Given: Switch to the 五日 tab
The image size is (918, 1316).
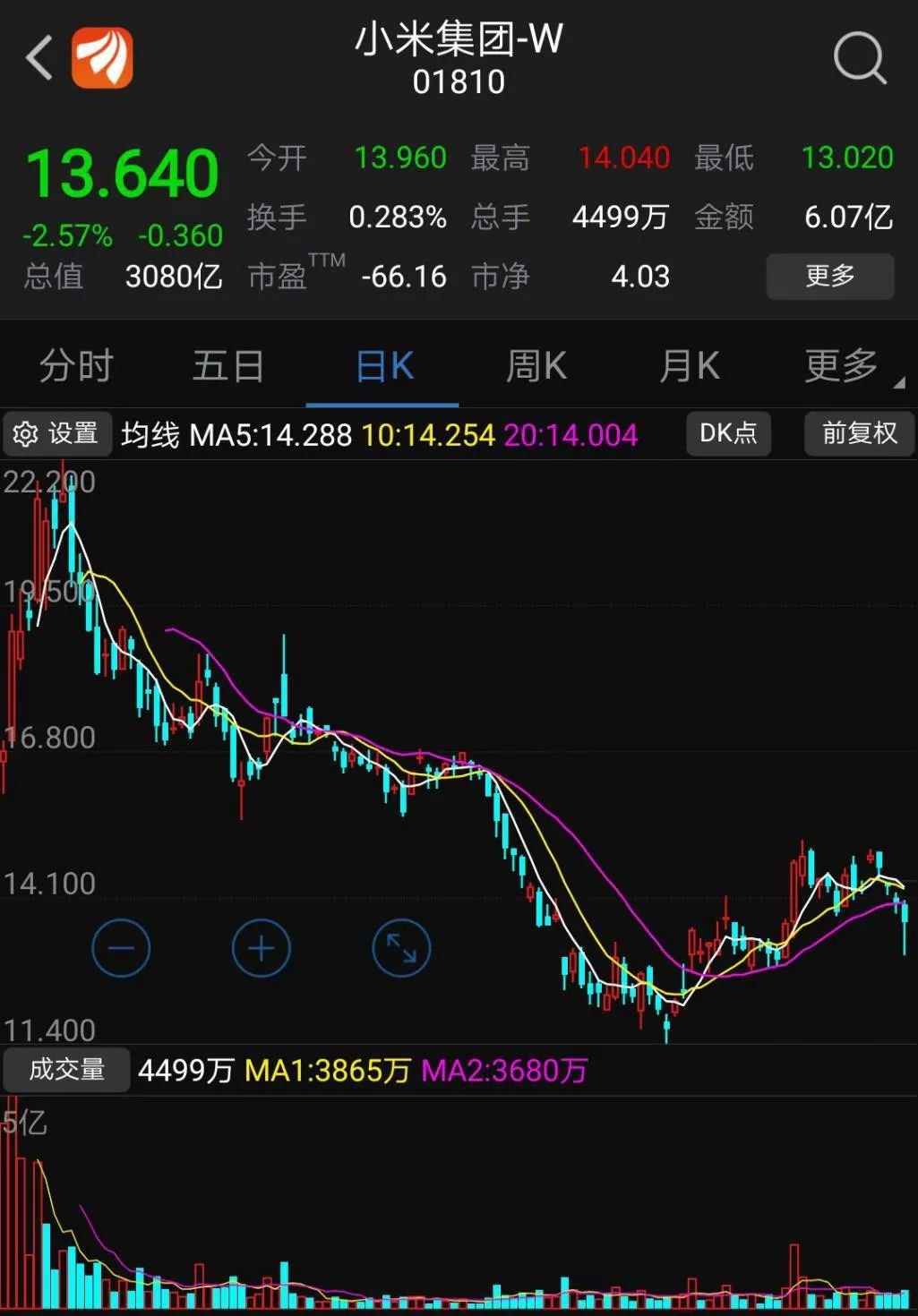Looking at the screenshot, I should (x=228, y=366).
